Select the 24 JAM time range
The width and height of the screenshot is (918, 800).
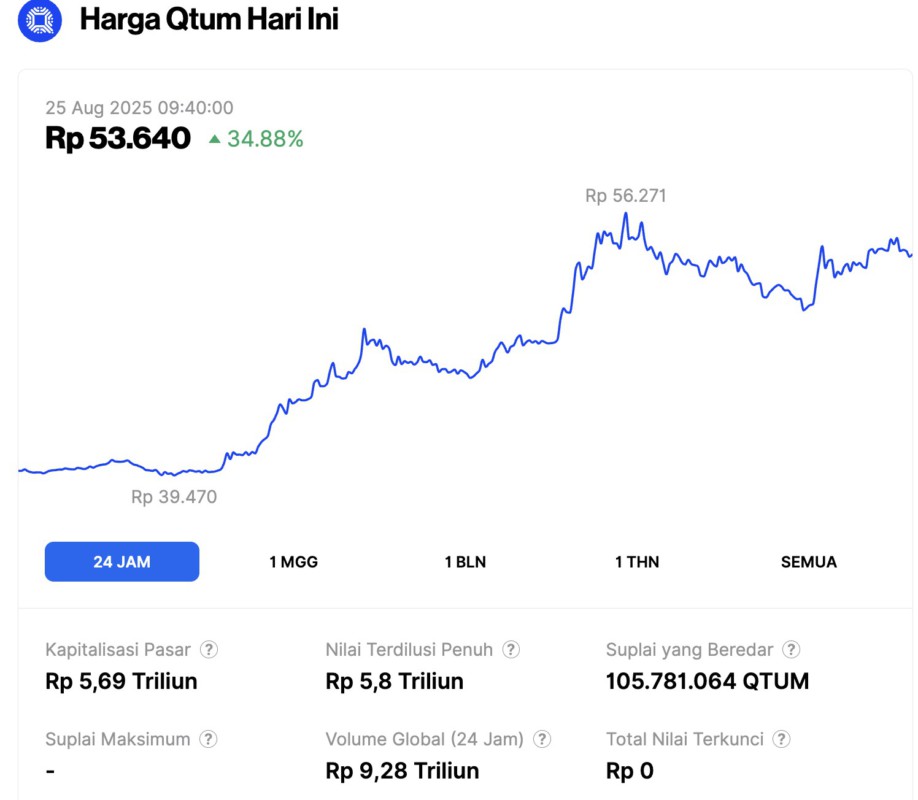(122, 562)
